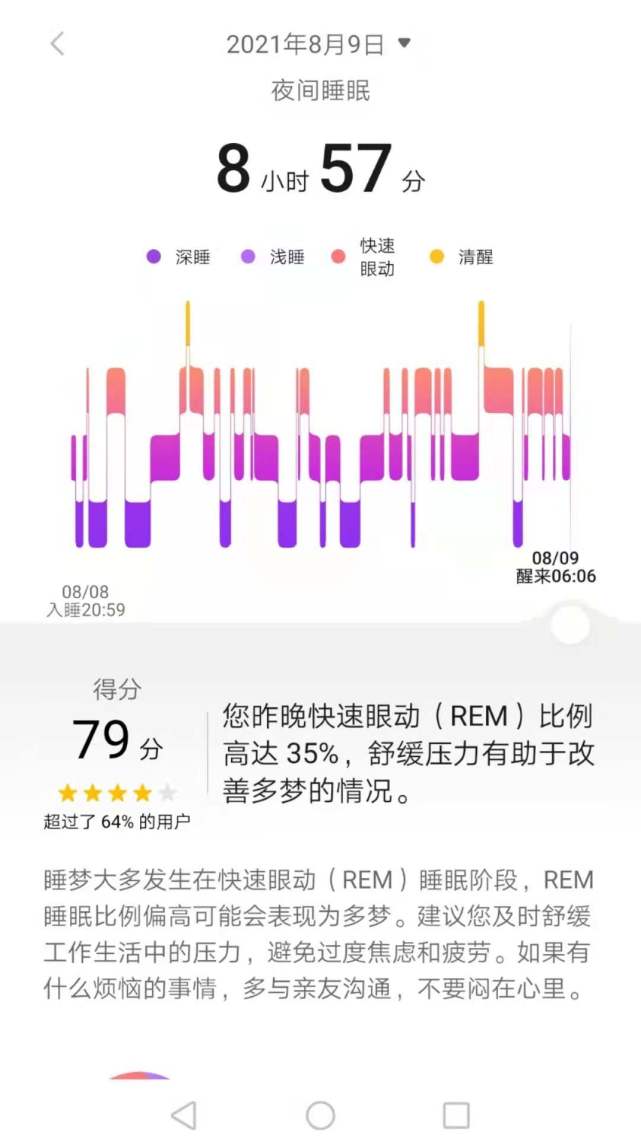This screenshot has height=1145, width=641.
Task: Open the recent apps view
Action: point(456,1115)
